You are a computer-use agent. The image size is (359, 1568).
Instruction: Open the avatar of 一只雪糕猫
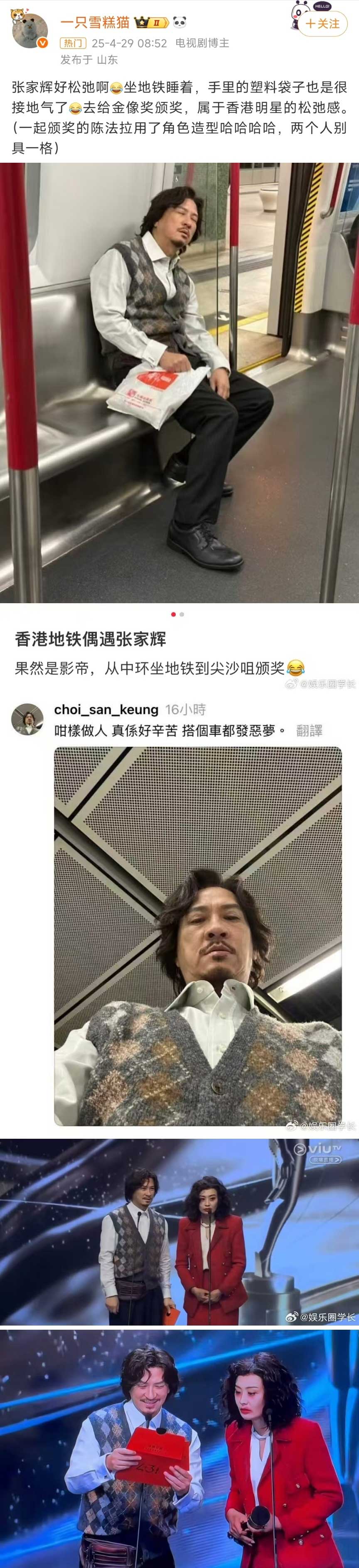point(29,31)
